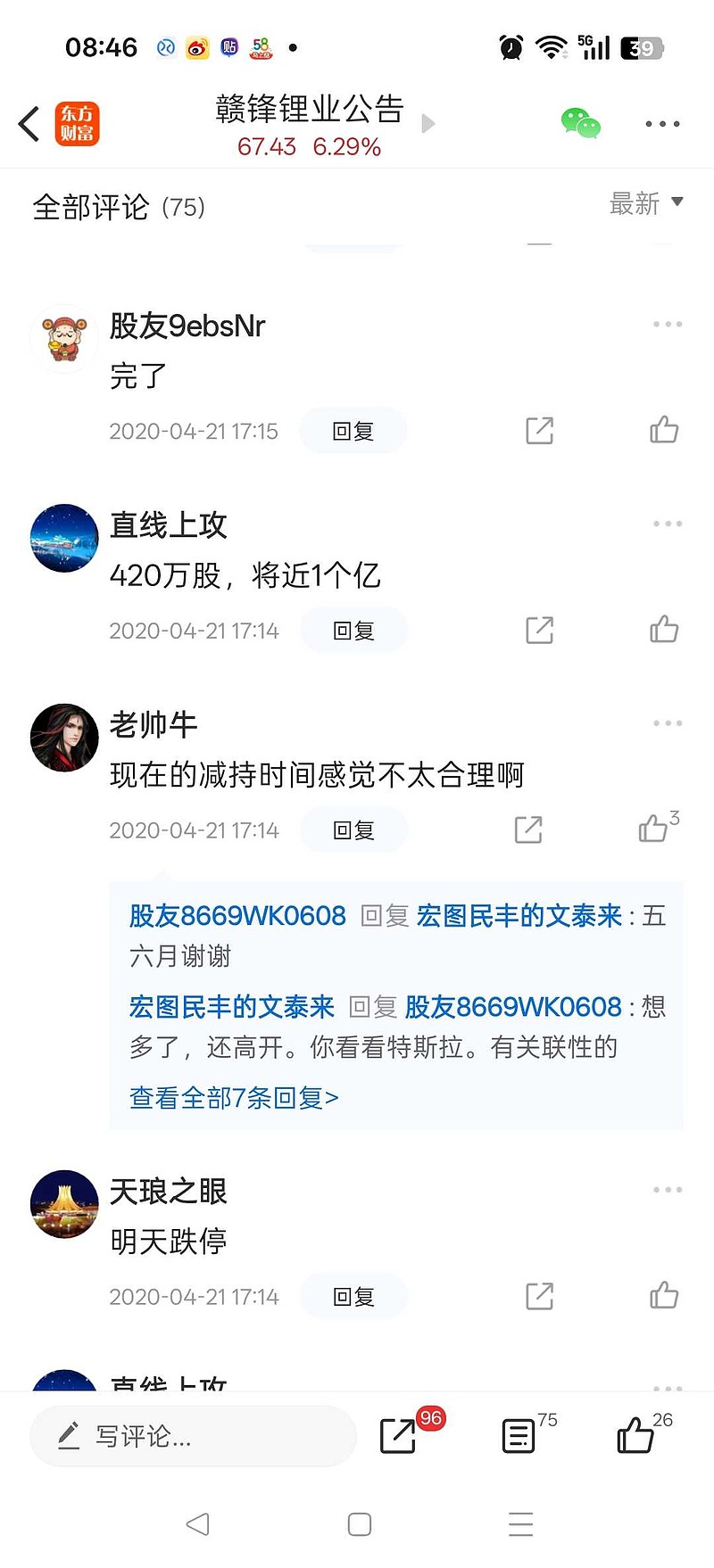Tap 回复 under the 完了 comment
714x1568 pixels.
coord(353,429)
